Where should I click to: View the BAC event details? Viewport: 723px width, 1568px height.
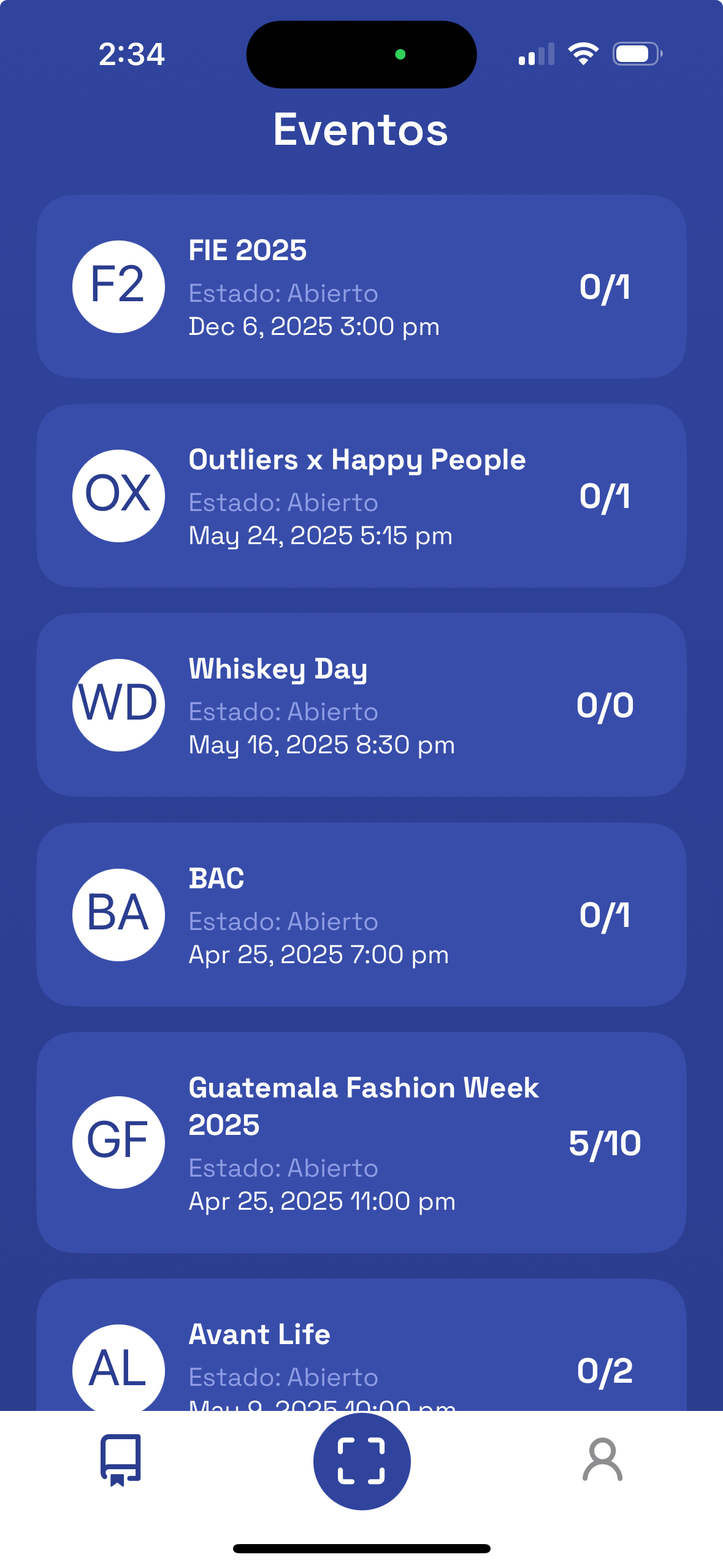pos(361,915)
